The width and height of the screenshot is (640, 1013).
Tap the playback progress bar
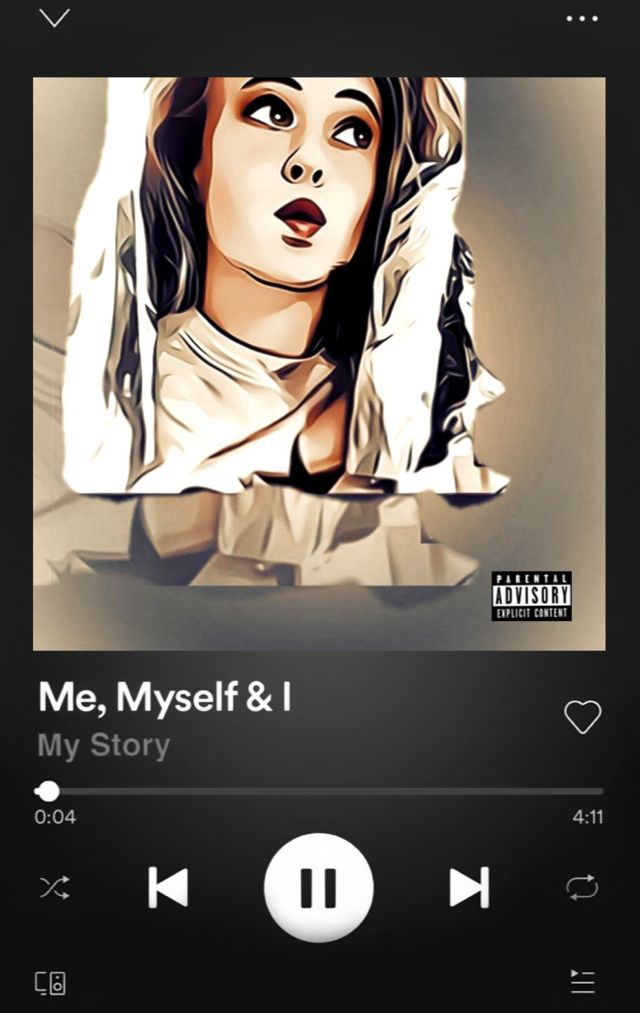320,791
